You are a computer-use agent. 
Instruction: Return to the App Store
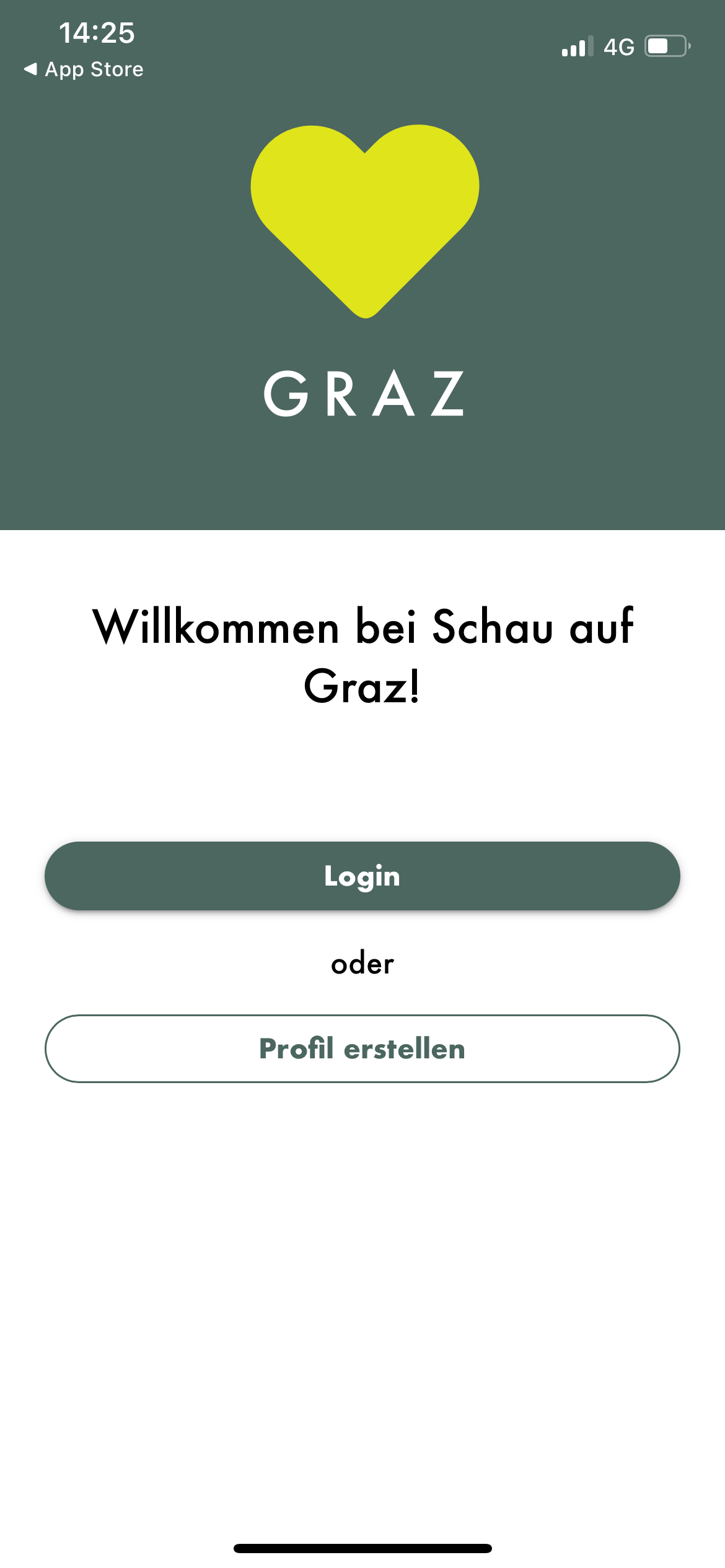coord(84,69)
